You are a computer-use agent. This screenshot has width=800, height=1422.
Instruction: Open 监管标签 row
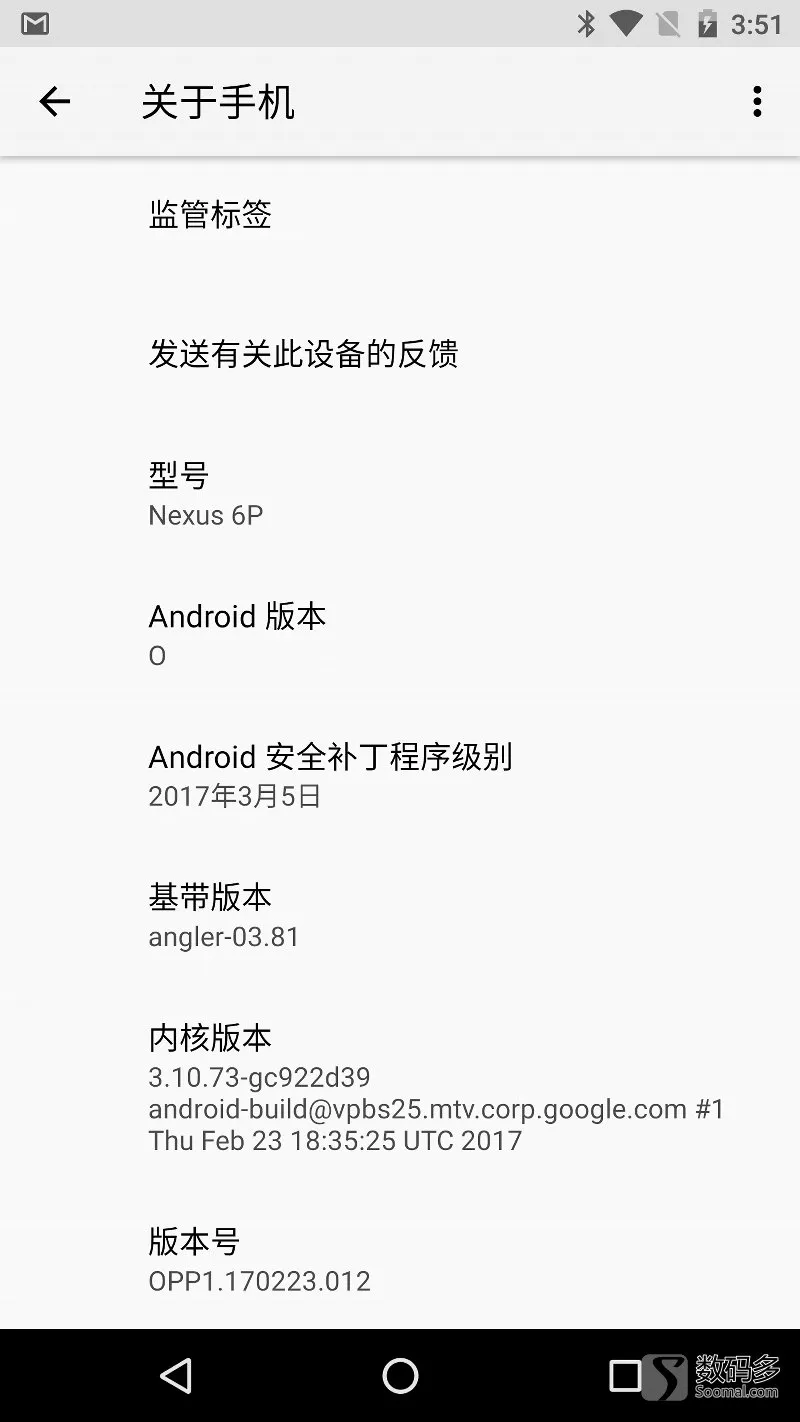click(400, 215)
